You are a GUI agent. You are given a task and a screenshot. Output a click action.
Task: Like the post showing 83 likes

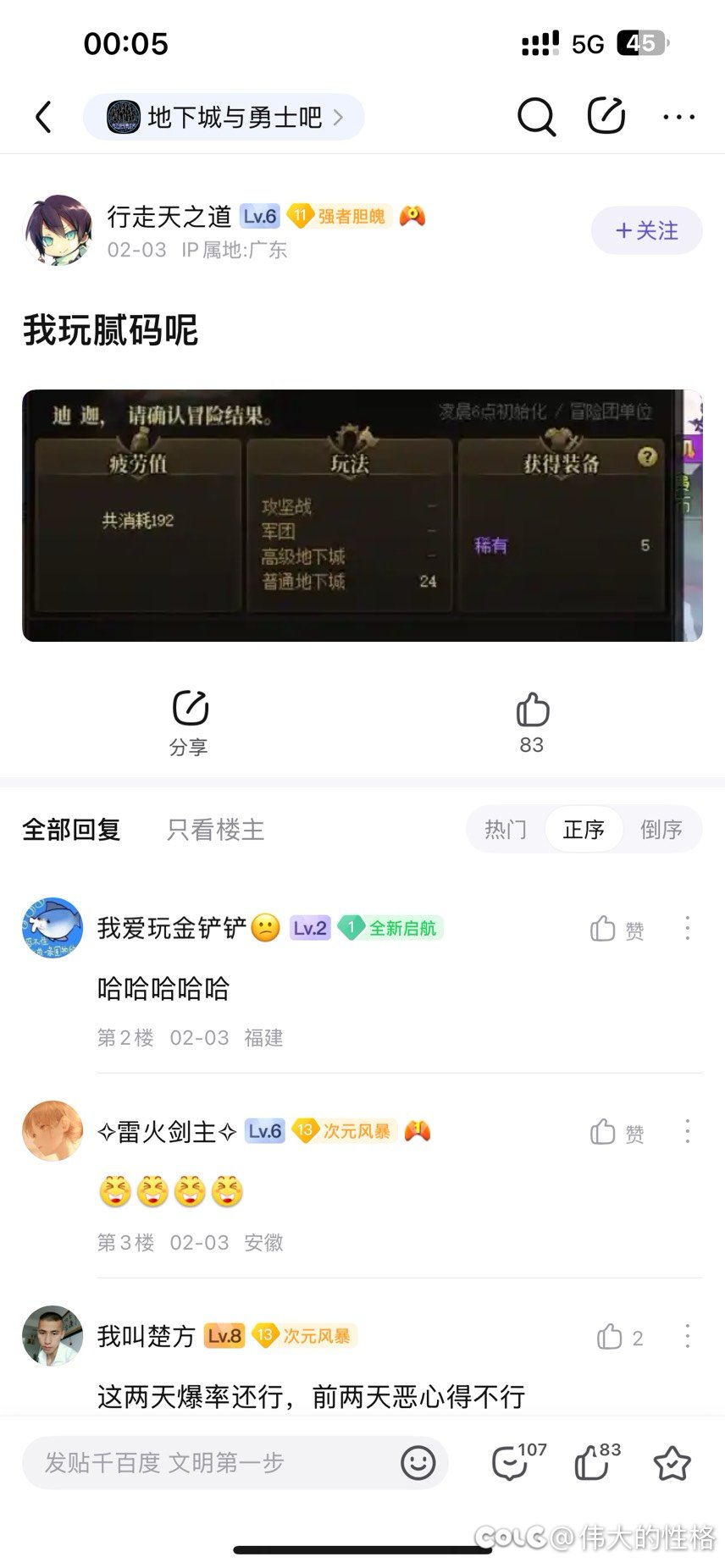pos(532,723)
